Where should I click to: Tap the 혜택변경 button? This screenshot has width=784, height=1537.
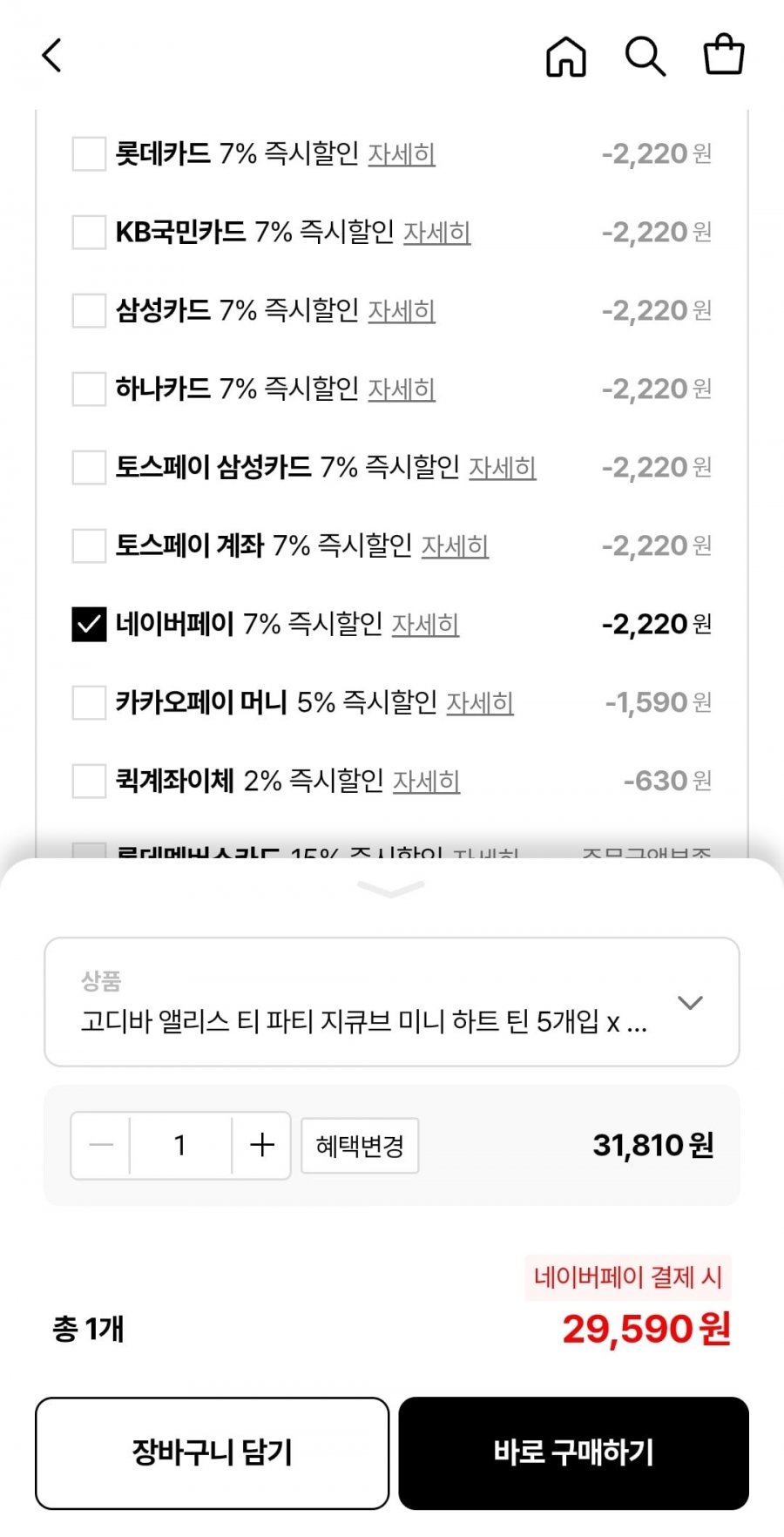[360, 1146]
